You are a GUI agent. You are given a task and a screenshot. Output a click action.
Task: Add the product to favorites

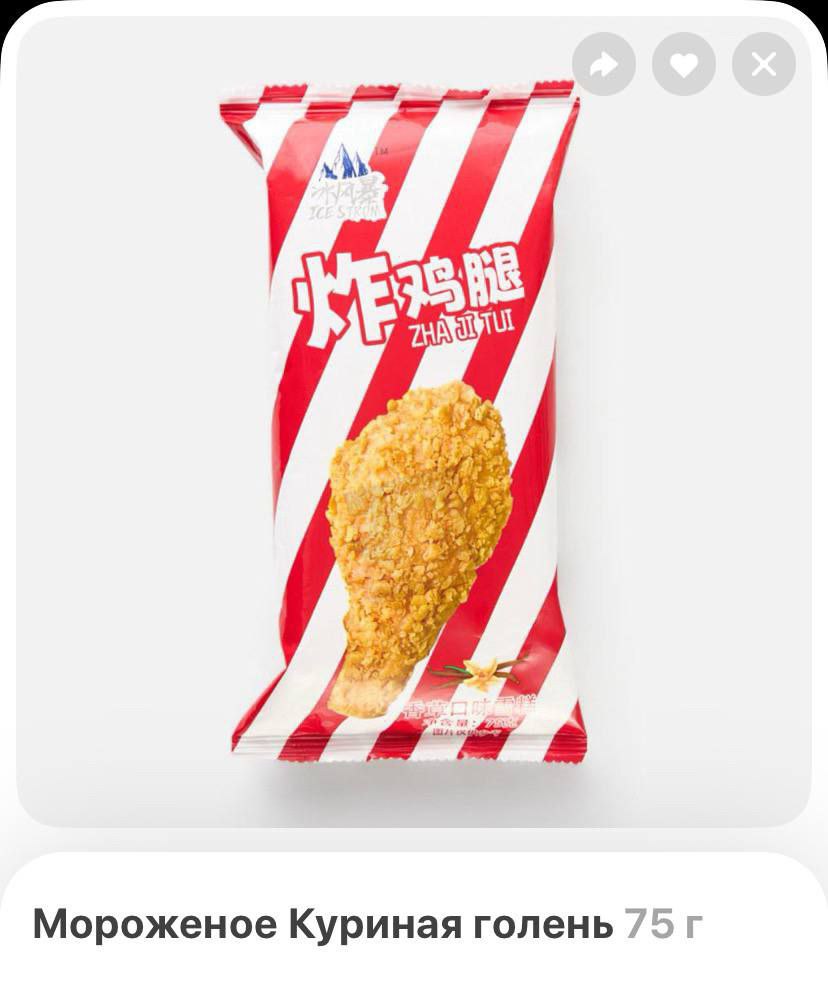pos(684,65)
